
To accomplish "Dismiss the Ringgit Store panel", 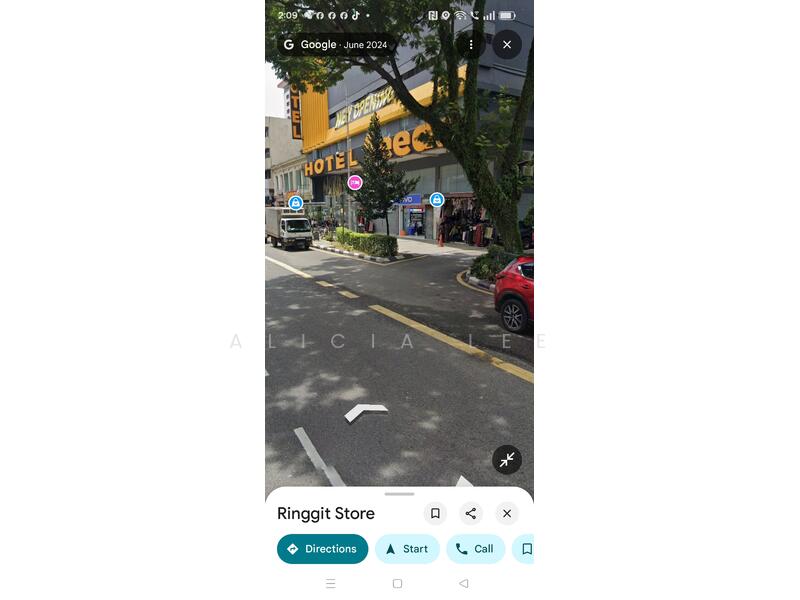I will [x=507, y=513].
